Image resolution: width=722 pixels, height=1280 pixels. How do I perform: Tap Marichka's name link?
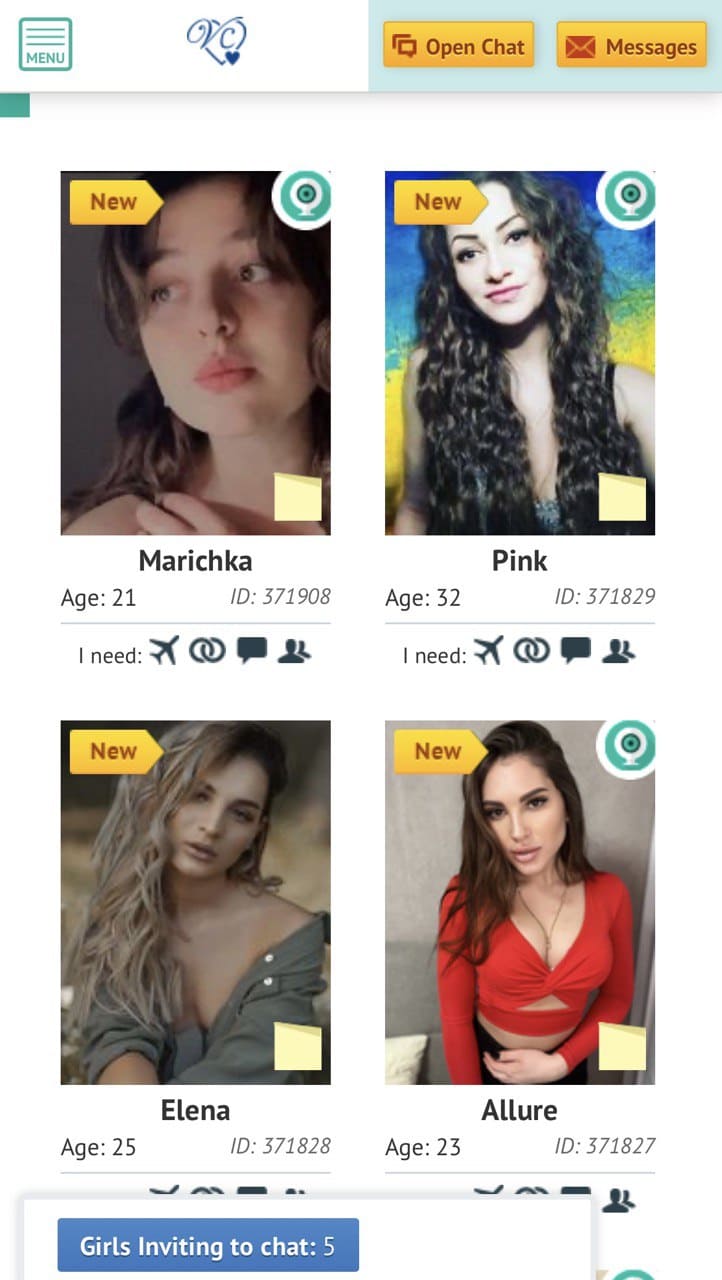tap(196, 560)
